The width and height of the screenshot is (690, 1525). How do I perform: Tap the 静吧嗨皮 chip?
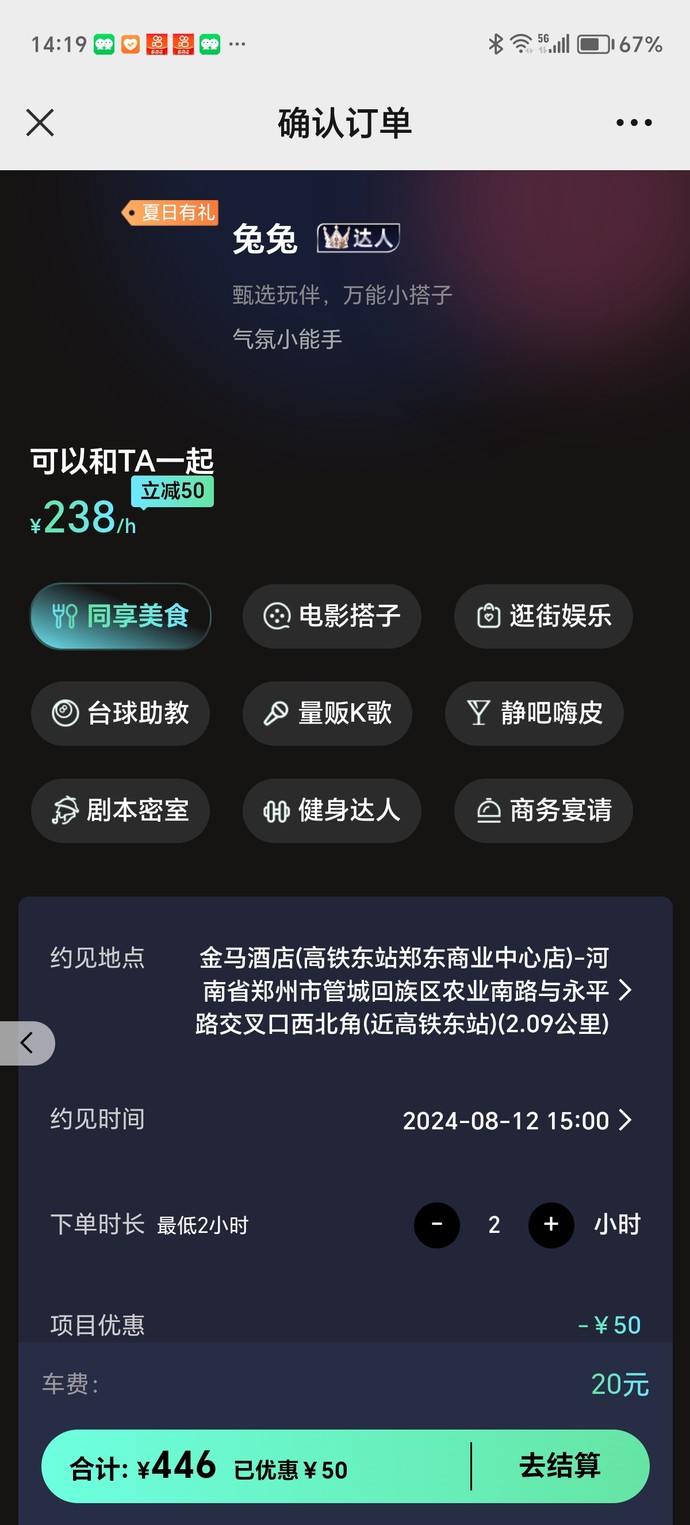tap(535, 713)
